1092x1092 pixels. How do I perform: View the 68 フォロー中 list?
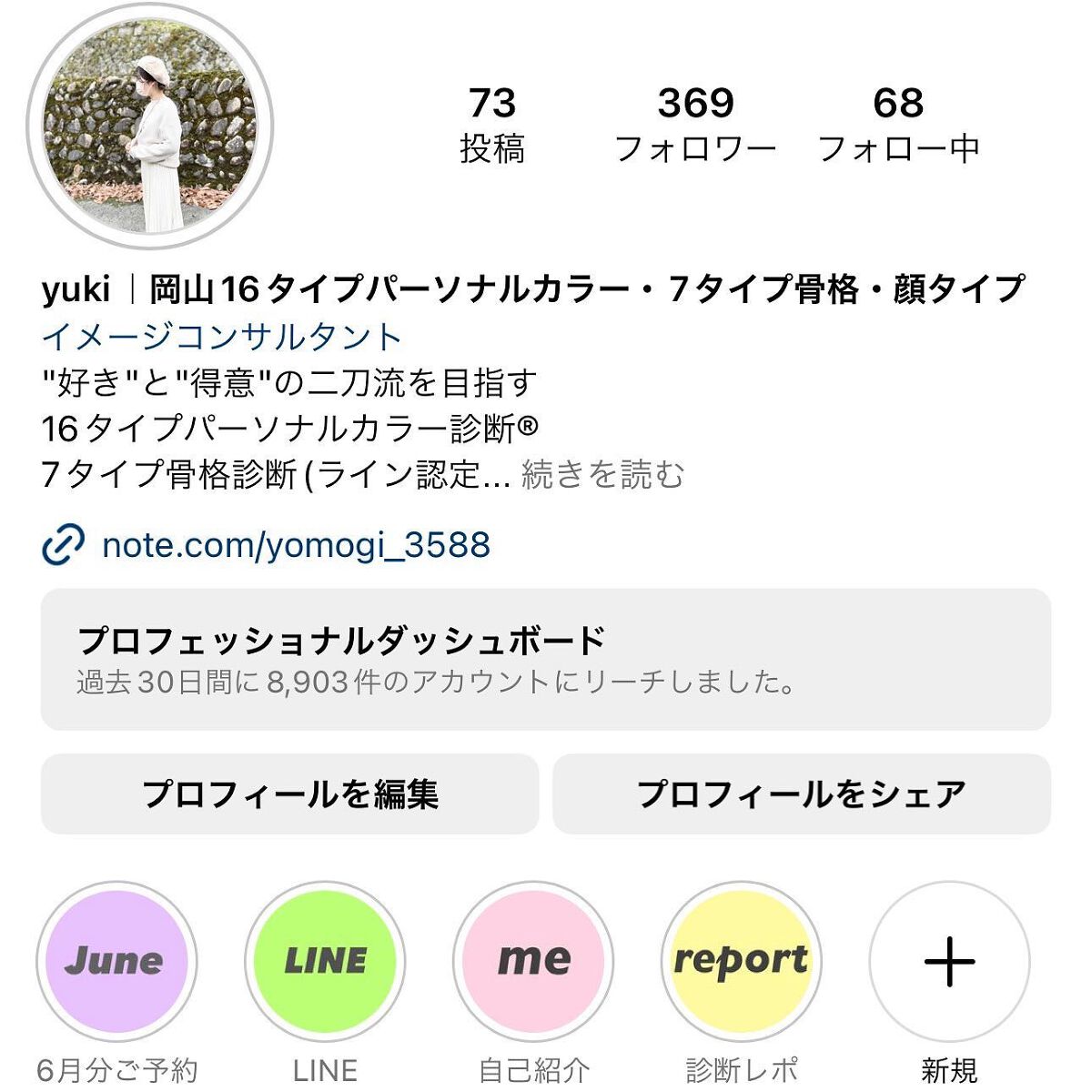pos(898,125)
